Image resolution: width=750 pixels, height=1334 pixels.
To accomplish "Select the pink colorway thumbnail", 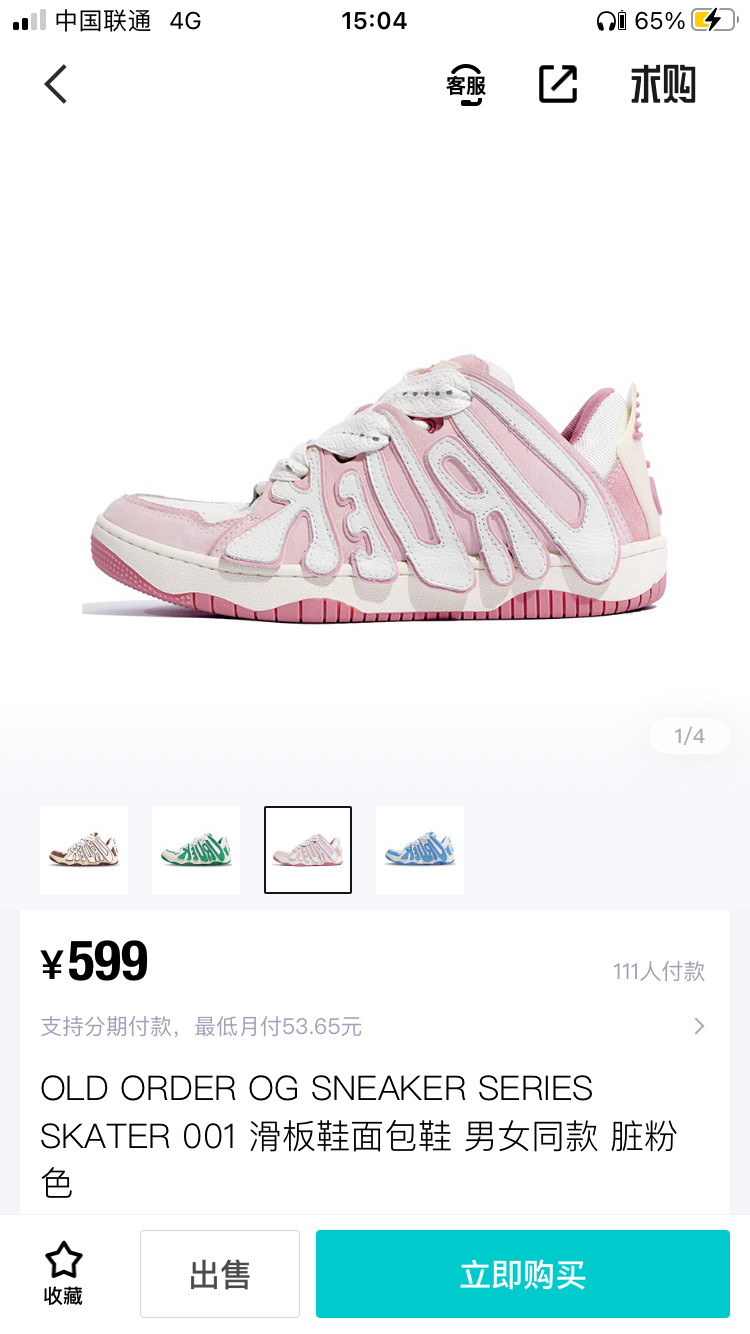I will tap(308, 850).
